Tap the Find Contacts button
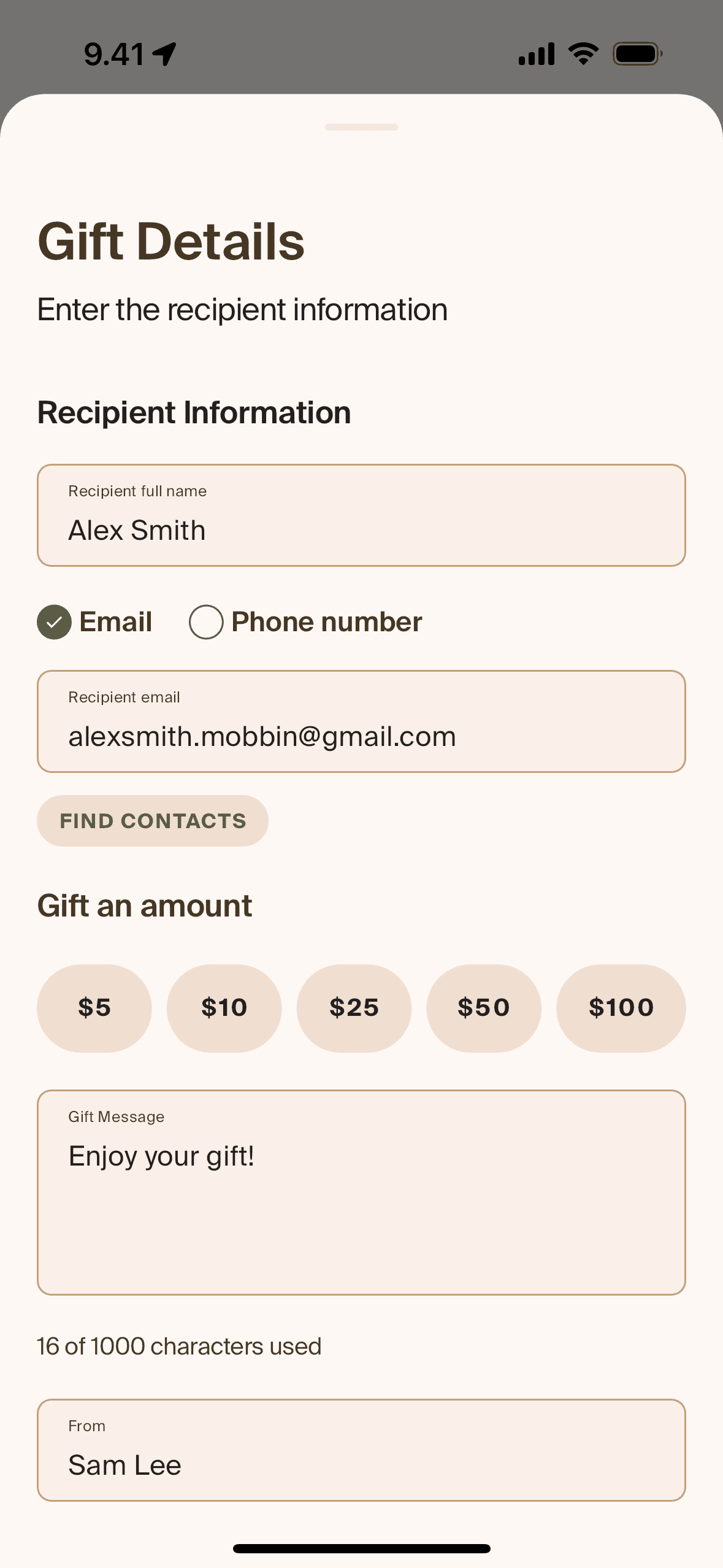The height and width of the screenshot is (1568, 723). [153, 821]
